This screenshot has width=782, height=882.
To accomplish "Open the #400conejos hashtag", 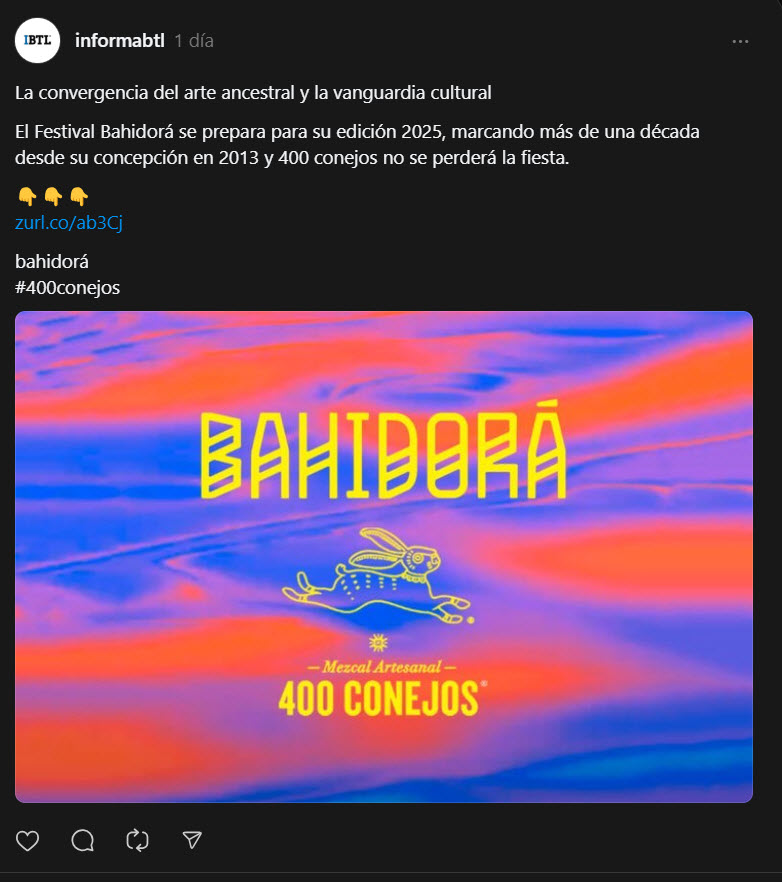I will 67,288.
